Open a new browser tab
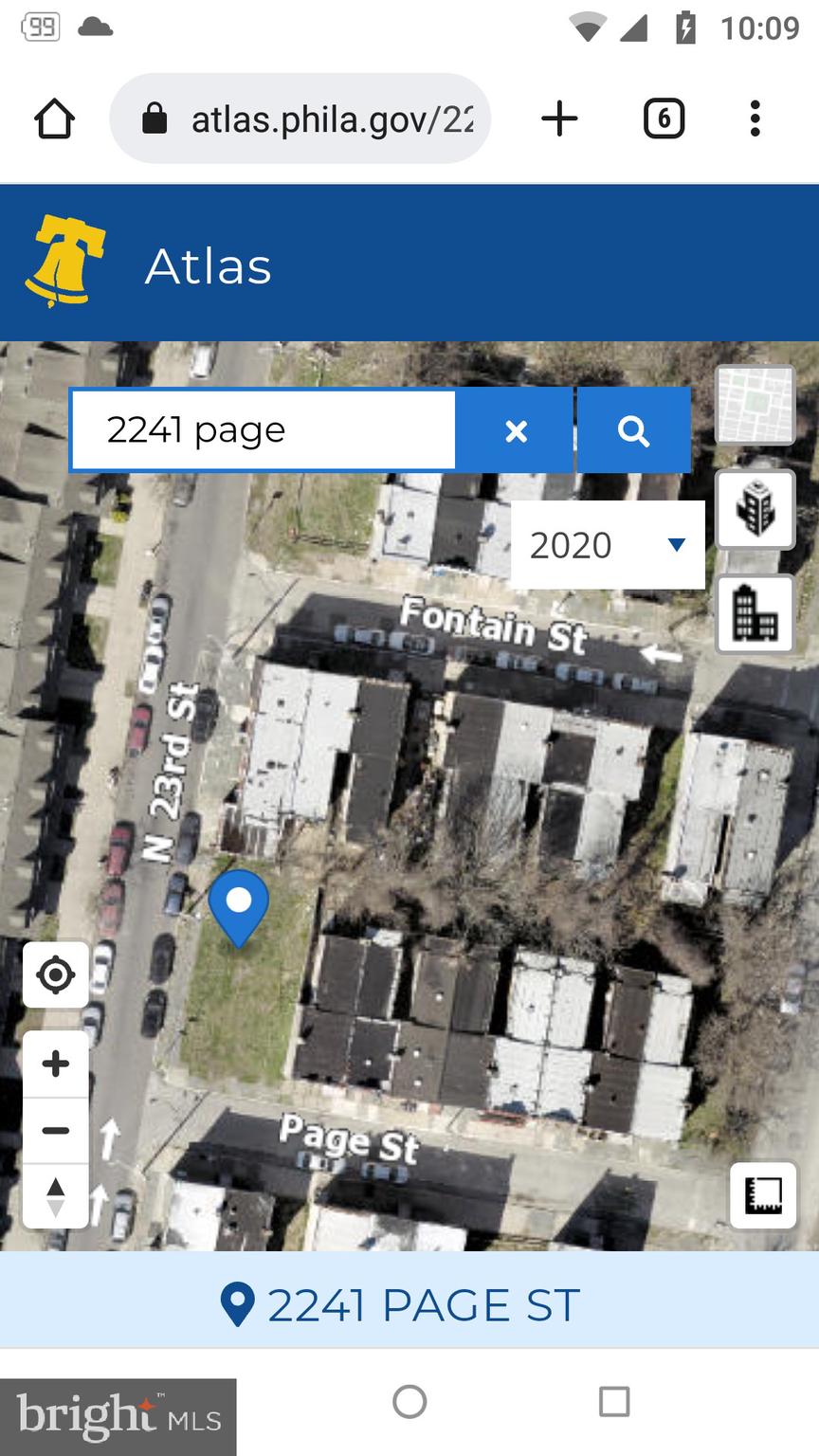 559,118
